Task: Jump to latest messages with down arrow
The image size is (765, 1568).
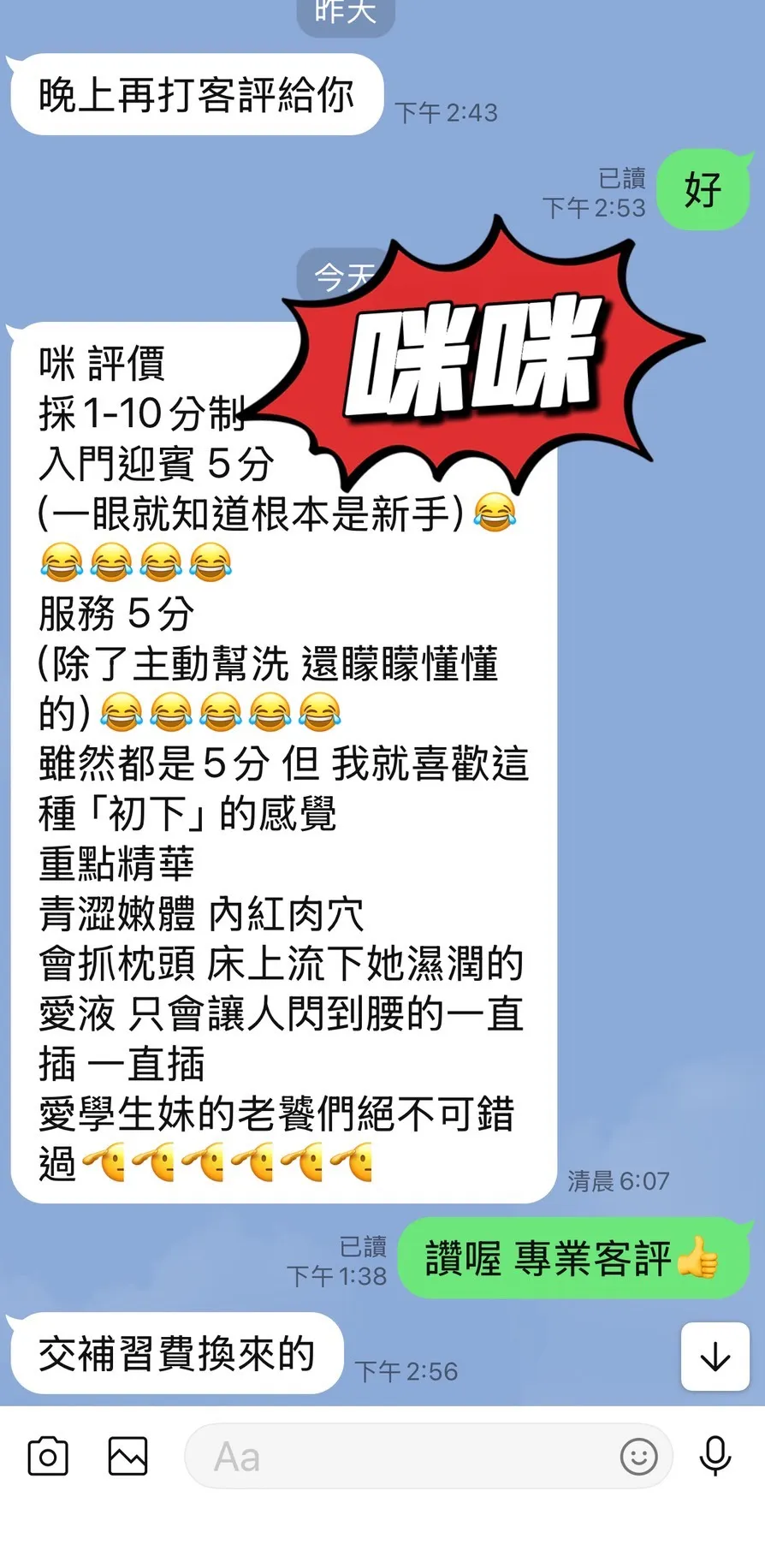Action: 715,1357
